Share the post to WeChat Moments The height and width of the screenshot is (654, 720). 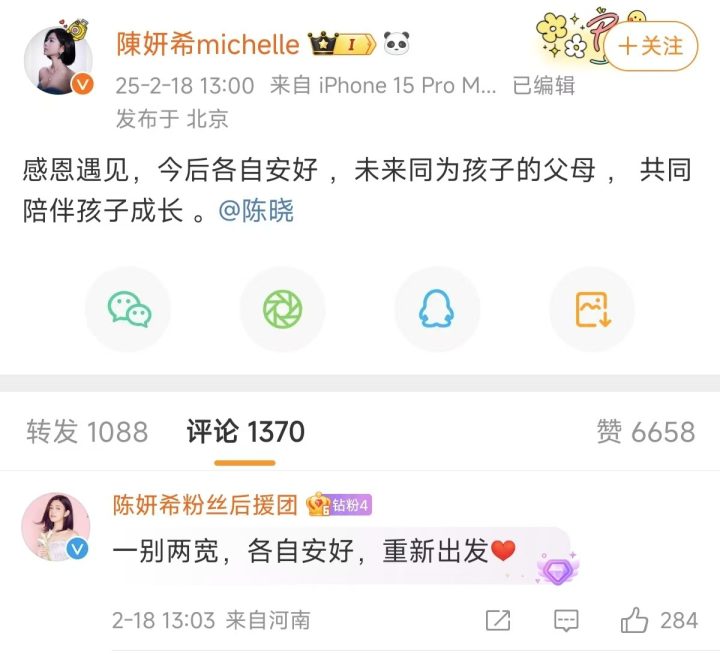[283, 310]
